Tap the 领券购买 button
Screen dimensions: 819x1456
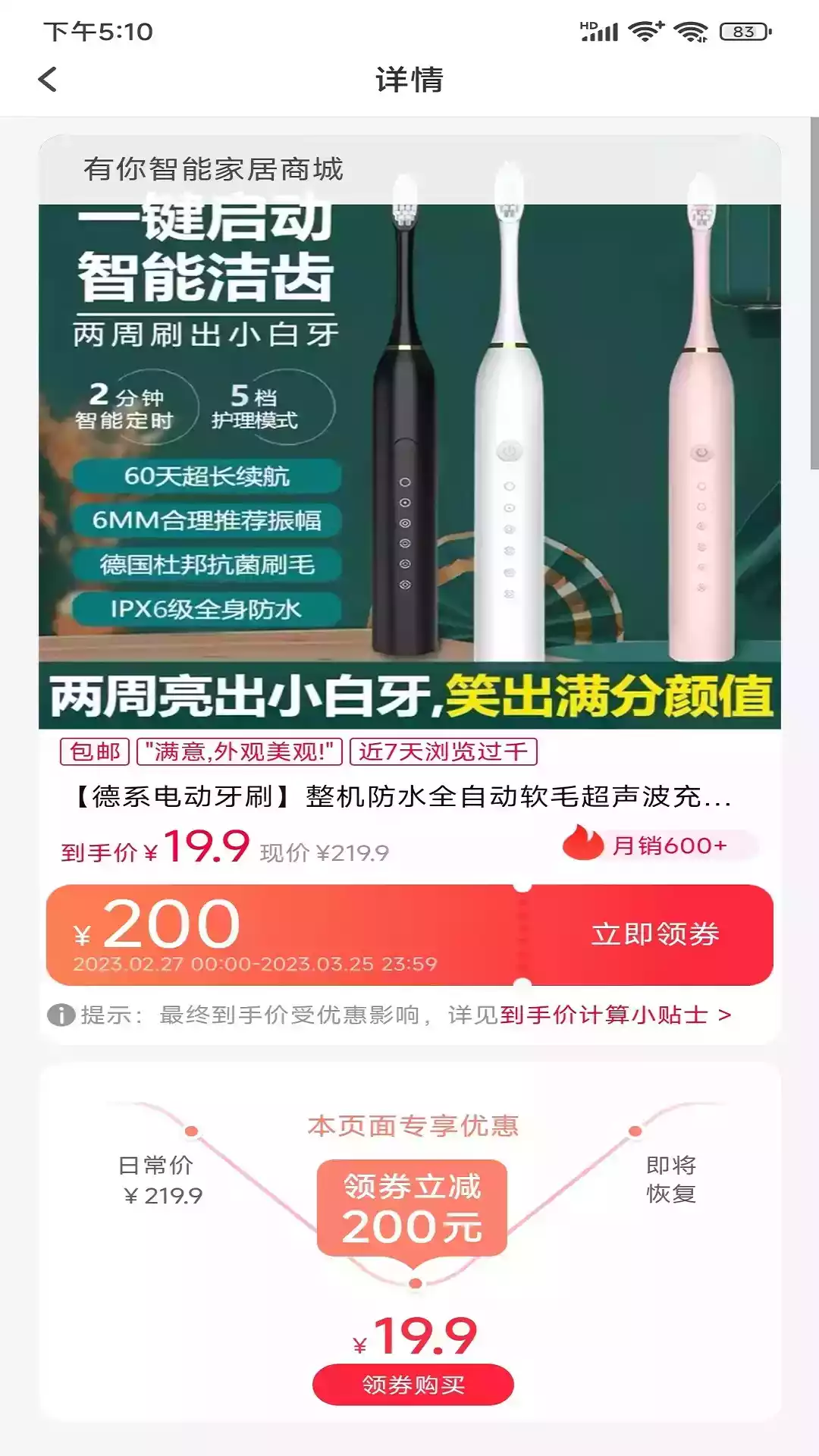point(413,1385)
